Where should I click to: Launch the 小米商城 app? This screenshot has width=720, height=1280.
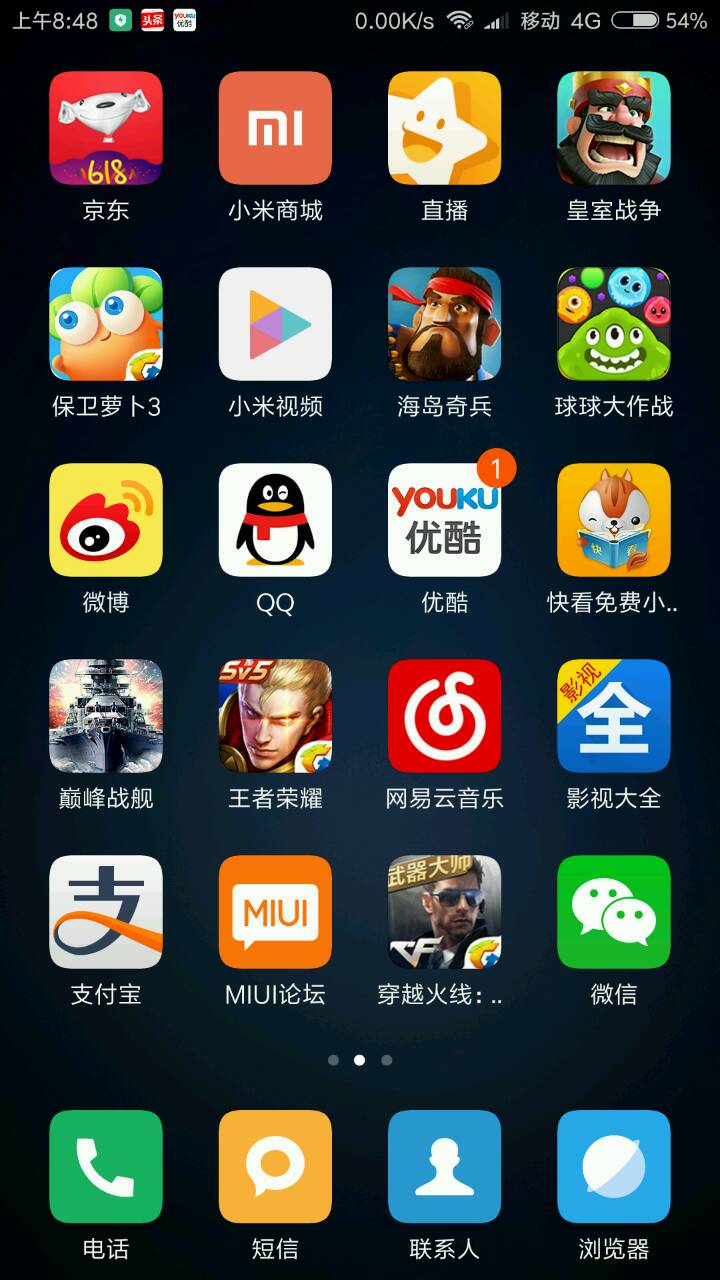click(275, 128)
